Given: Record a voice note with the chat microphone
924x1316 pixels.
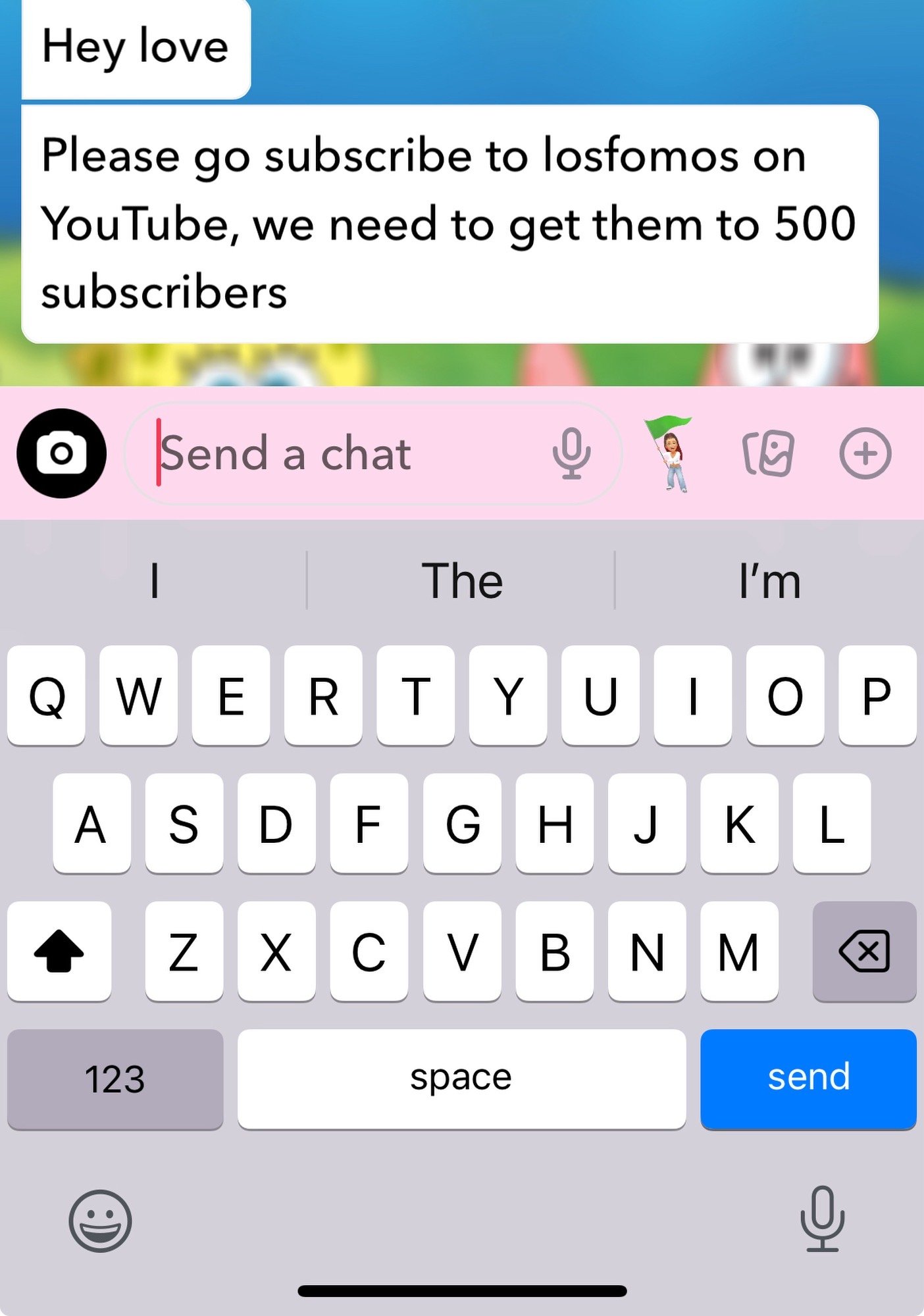Looking at the screenshot, I should pos(571,453).
